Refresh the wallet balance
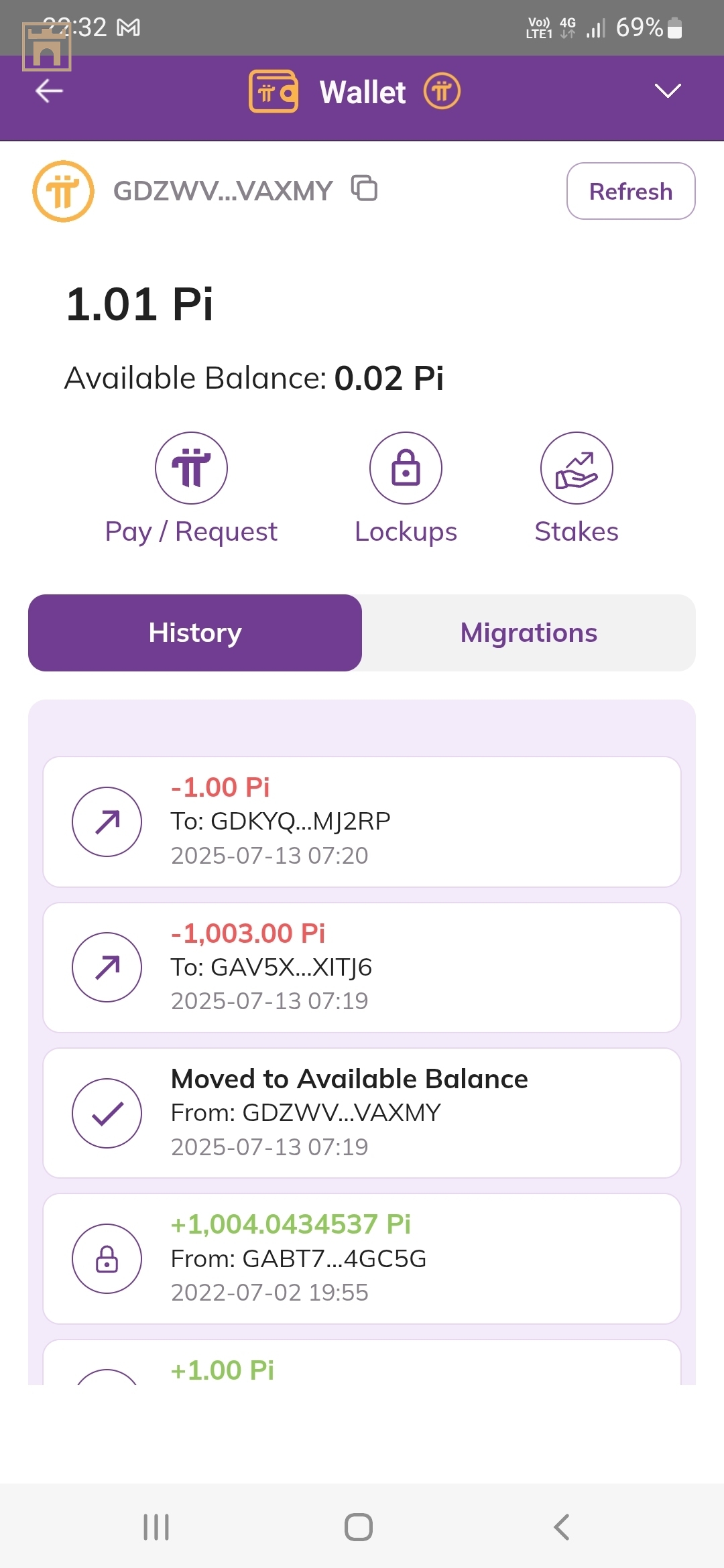The width and height of the screenshot is (724, 1568). pyautogui.click(x=630, y=191)
